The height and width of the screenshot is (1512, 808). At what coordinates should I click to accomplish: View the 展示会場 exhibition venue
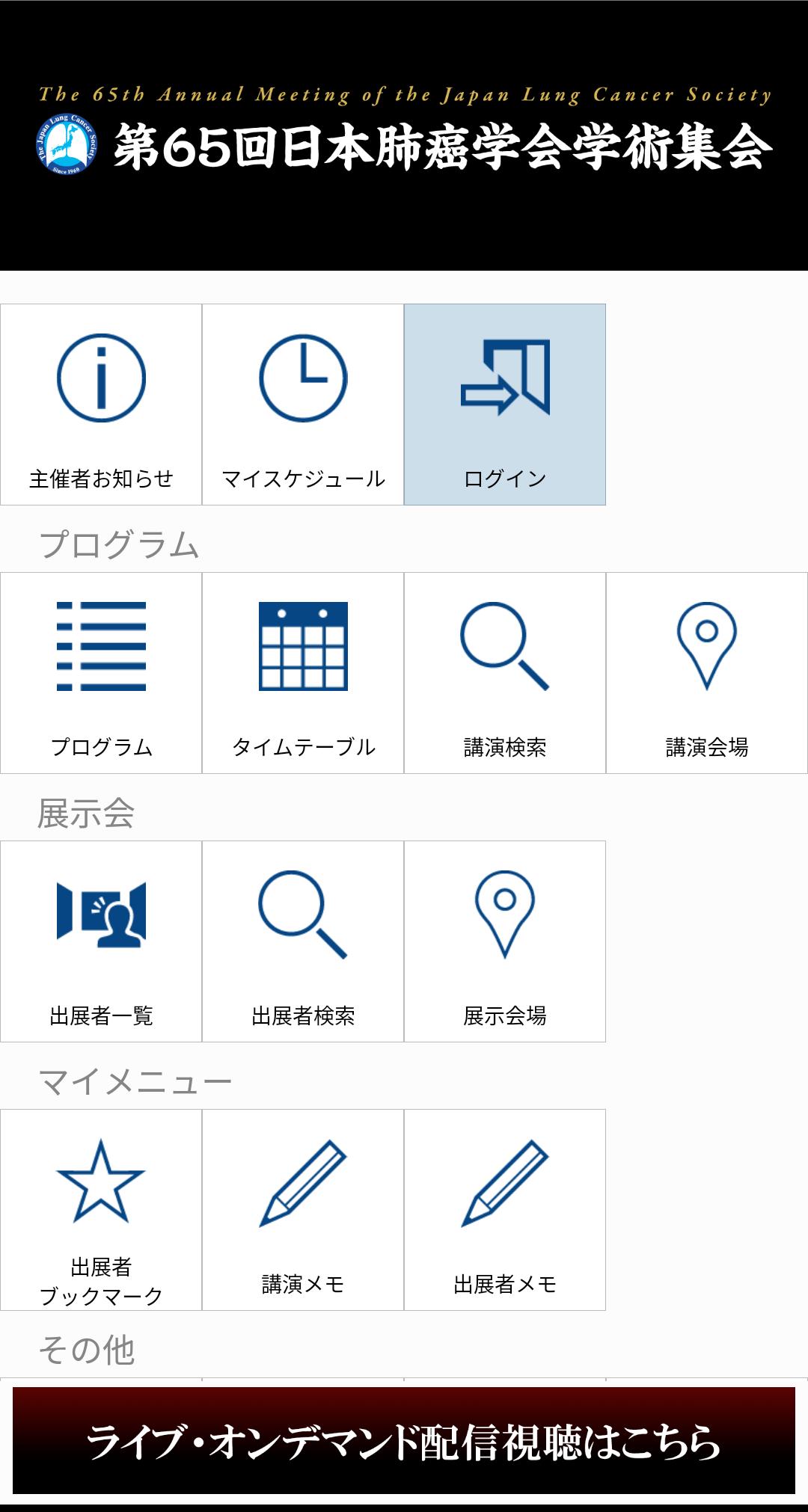coord(505,941)
